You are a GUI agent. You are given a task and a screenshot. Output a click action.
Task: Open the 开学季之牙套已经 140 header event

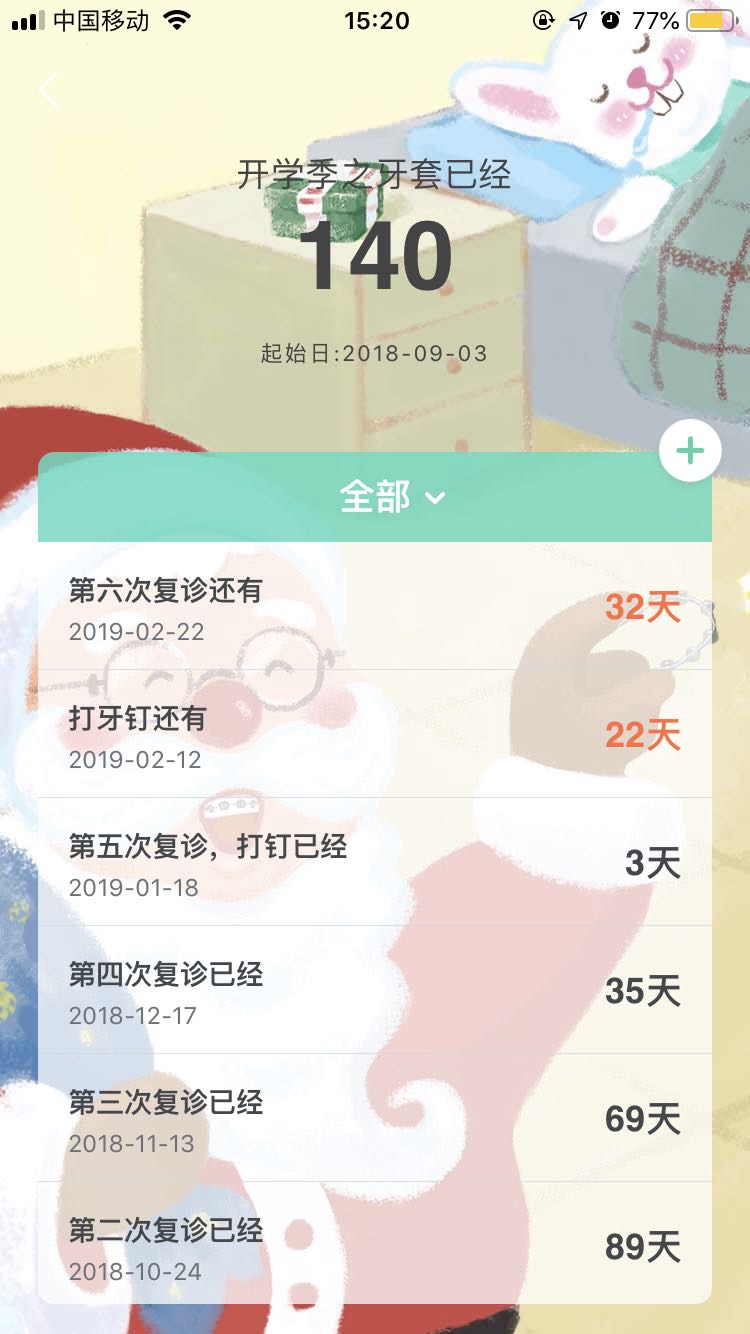(x=375, y=255)
